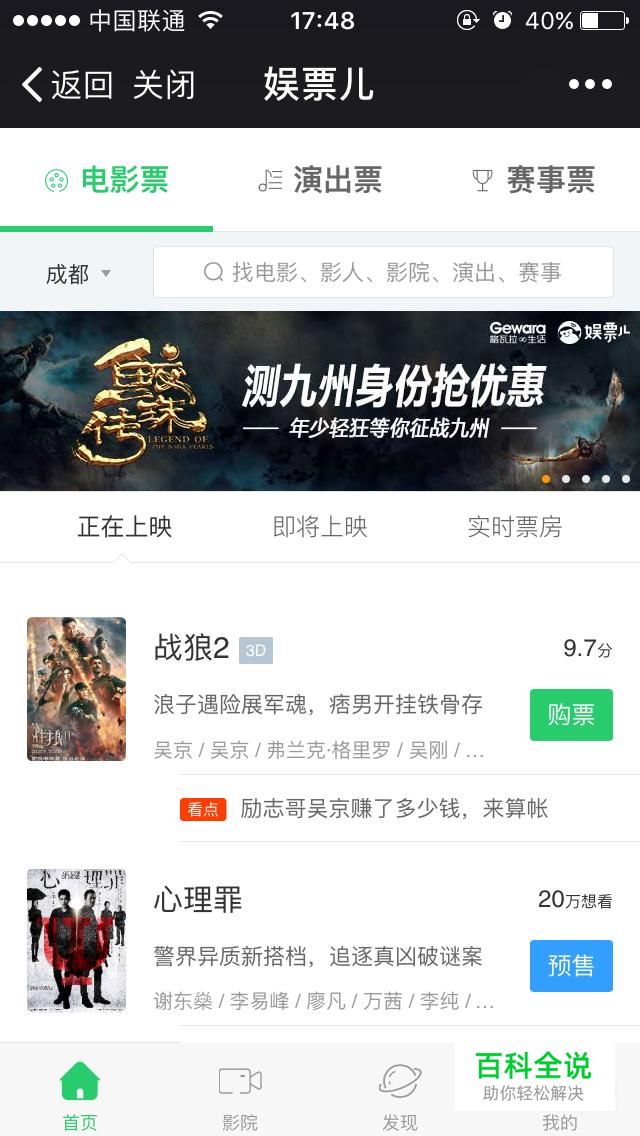Select the 电影票 tab
Screen dimensions: 640x1136
click(107, 180)
